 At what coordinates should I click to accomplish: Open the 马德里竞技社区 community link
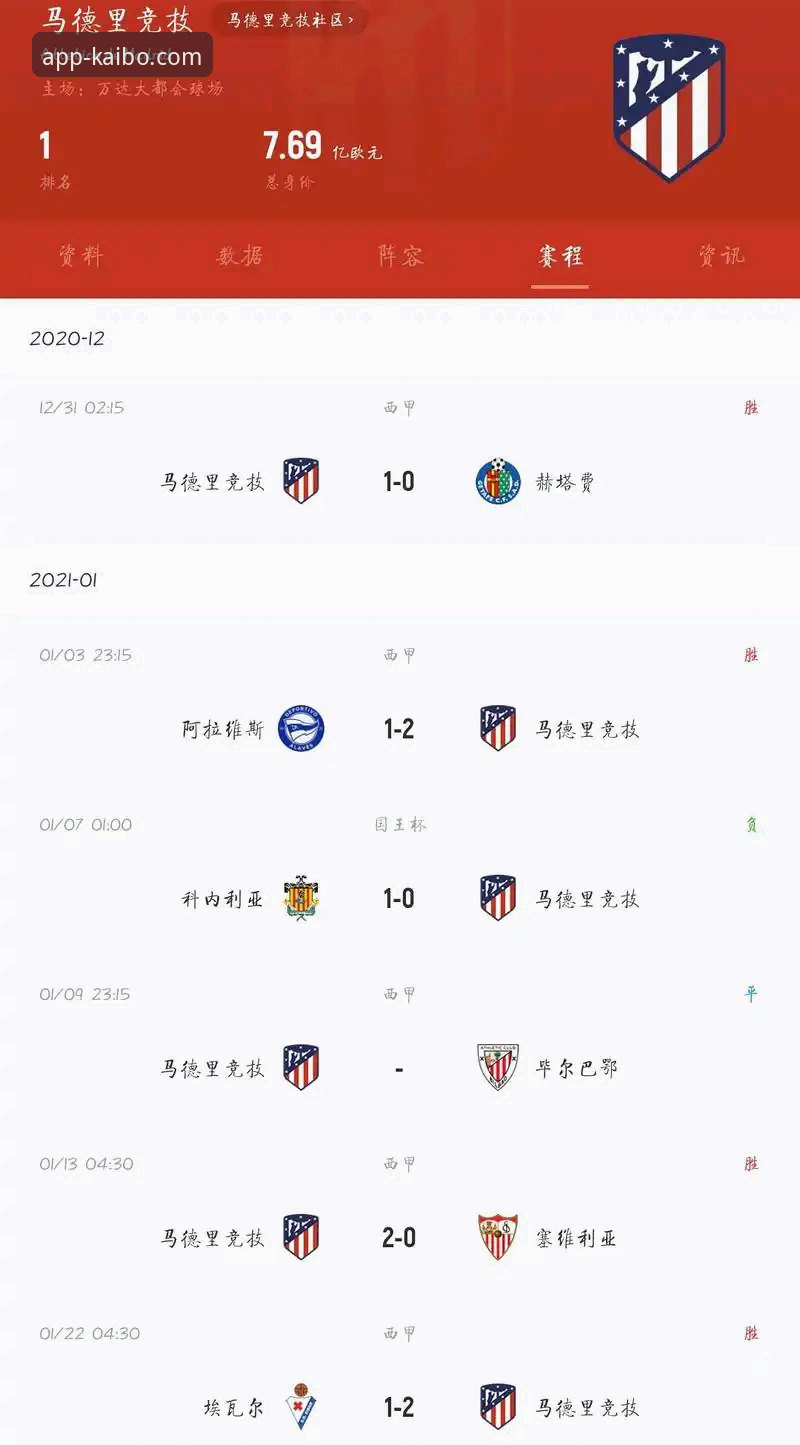tap(291, 20)
